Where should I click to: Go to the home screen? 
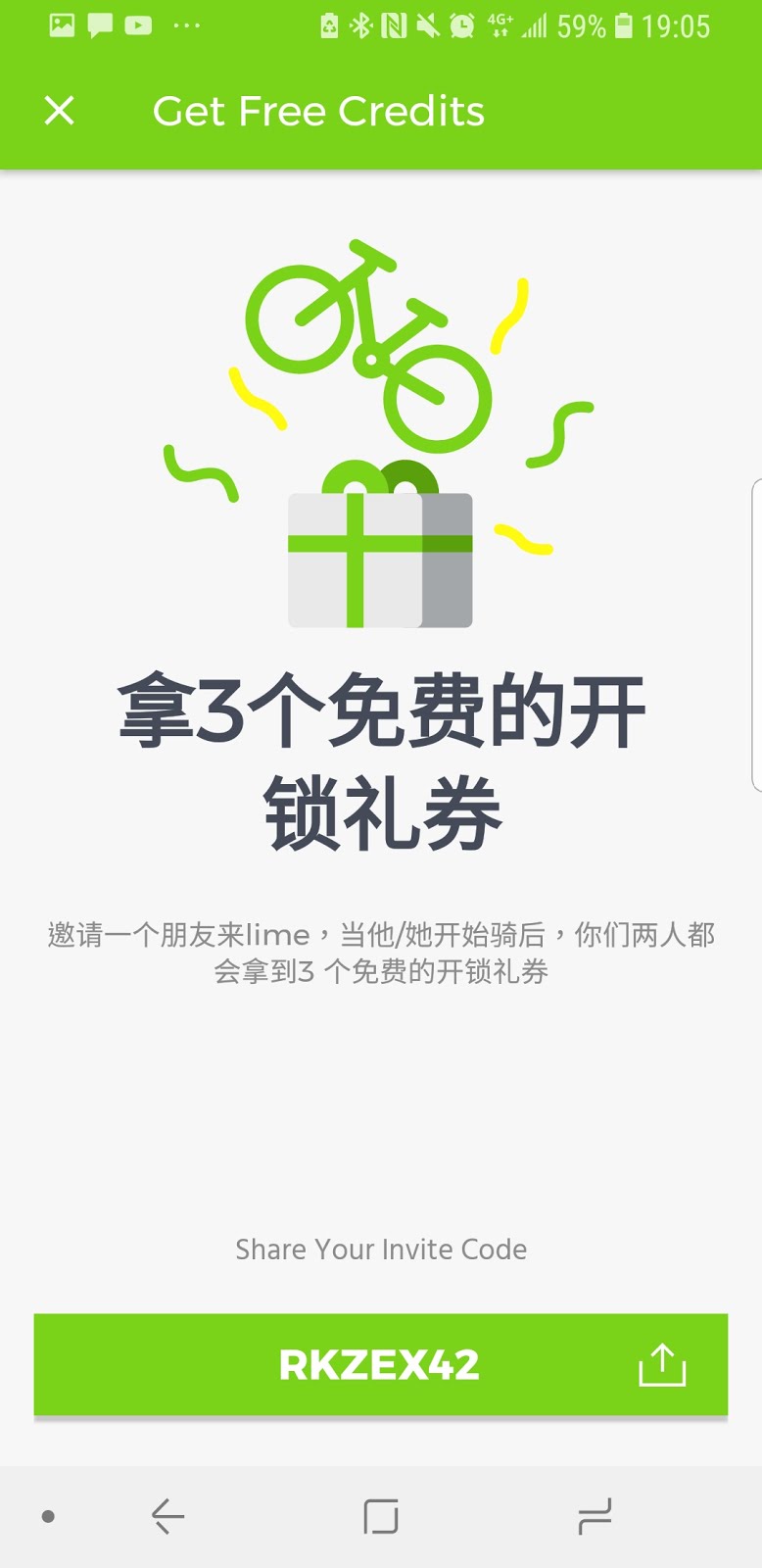coord(380,1516)
